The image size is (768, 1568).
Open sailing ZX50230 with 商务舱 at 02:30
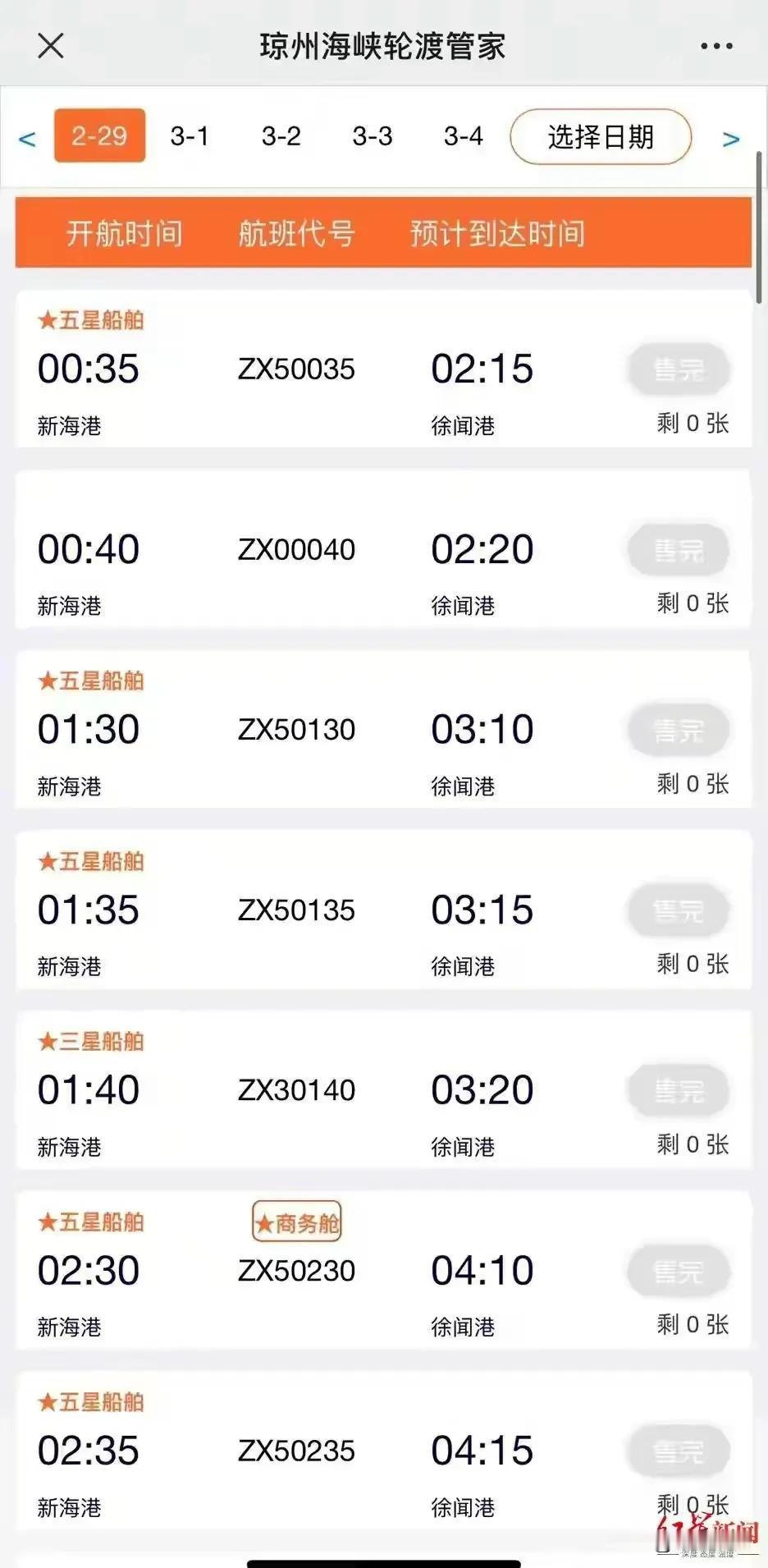pos(383,1270)
